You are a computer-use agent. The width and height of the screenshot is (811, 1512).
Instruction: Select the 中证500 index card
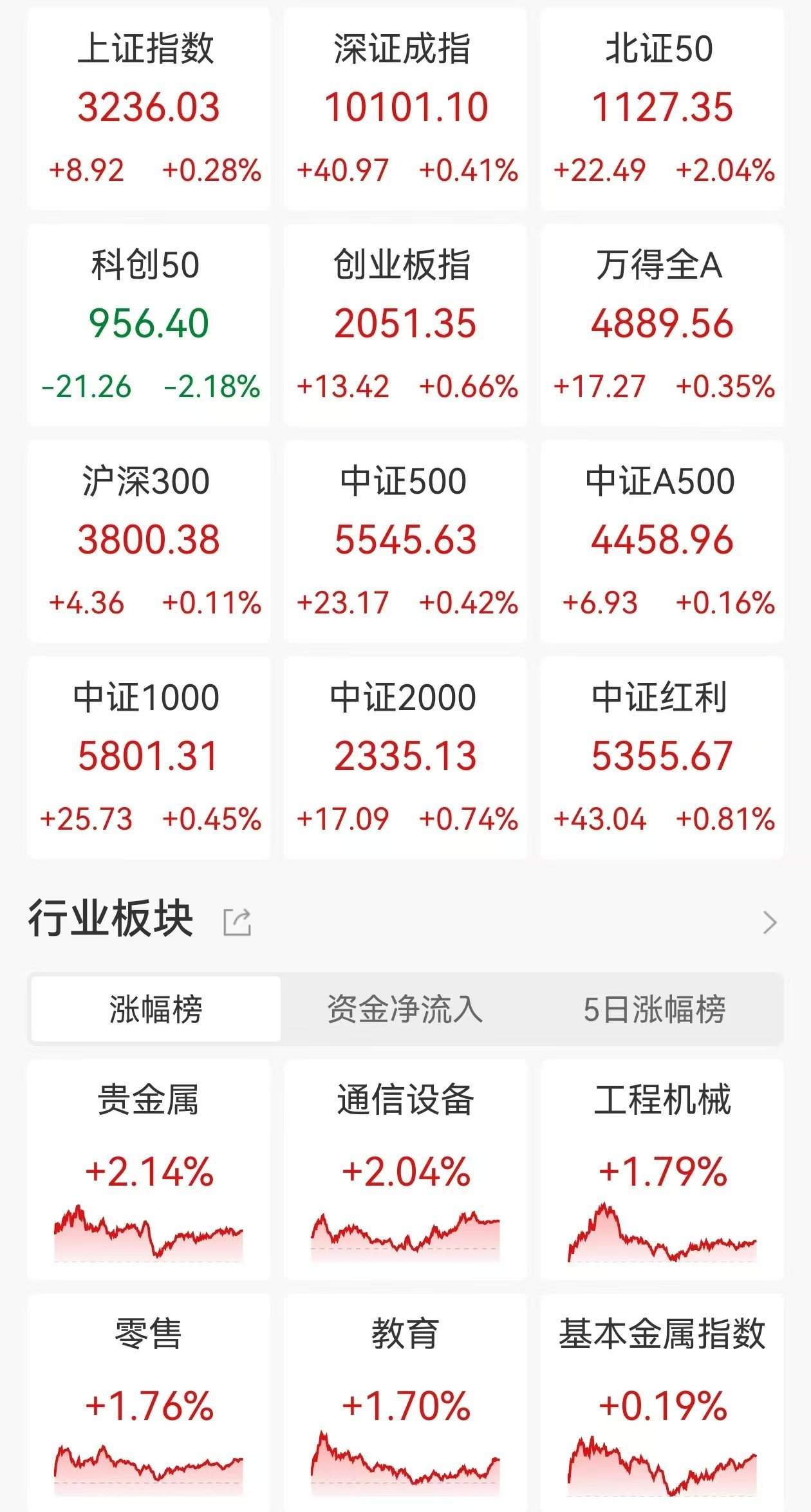click(405, 541)
